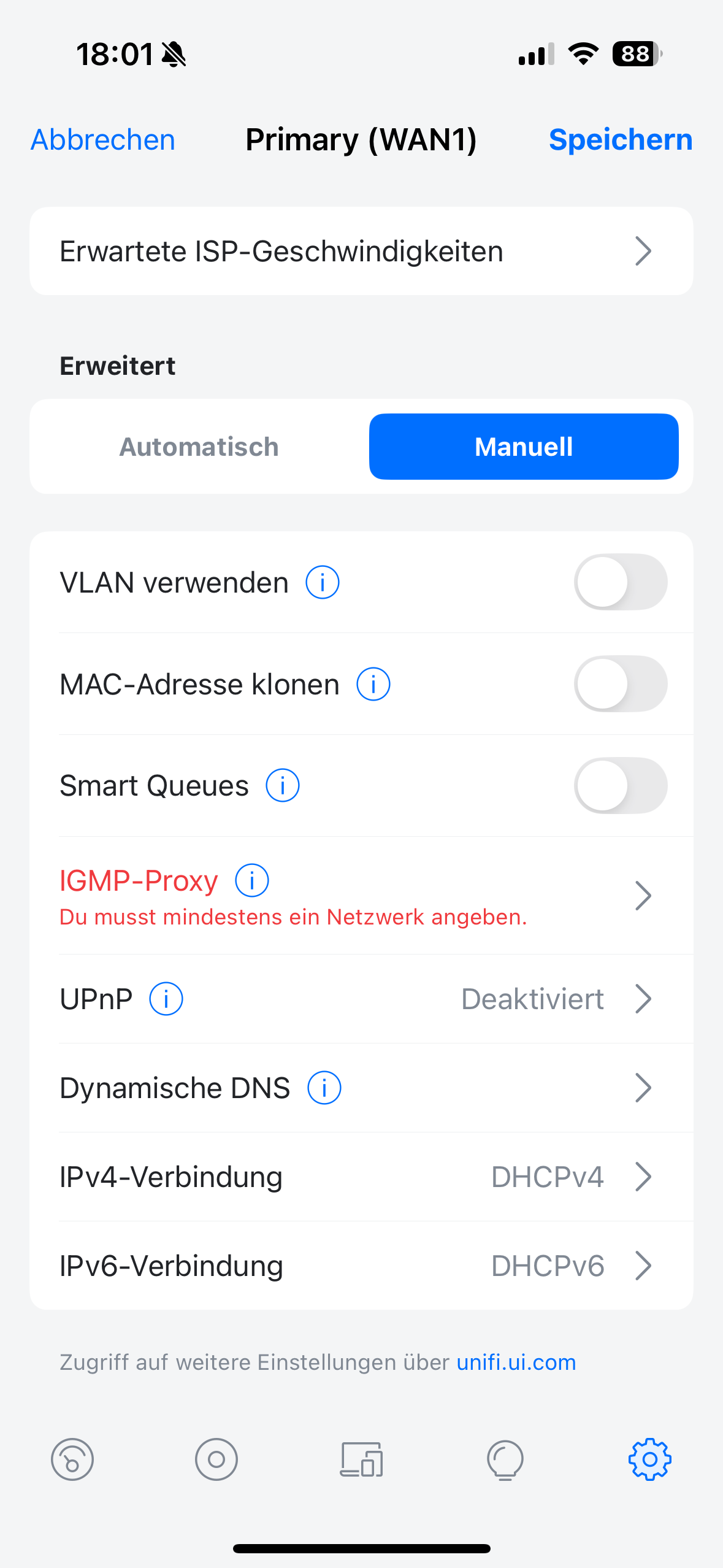Save changes with Speichern
Viewport: 723px width, 1568px height.
620,140
